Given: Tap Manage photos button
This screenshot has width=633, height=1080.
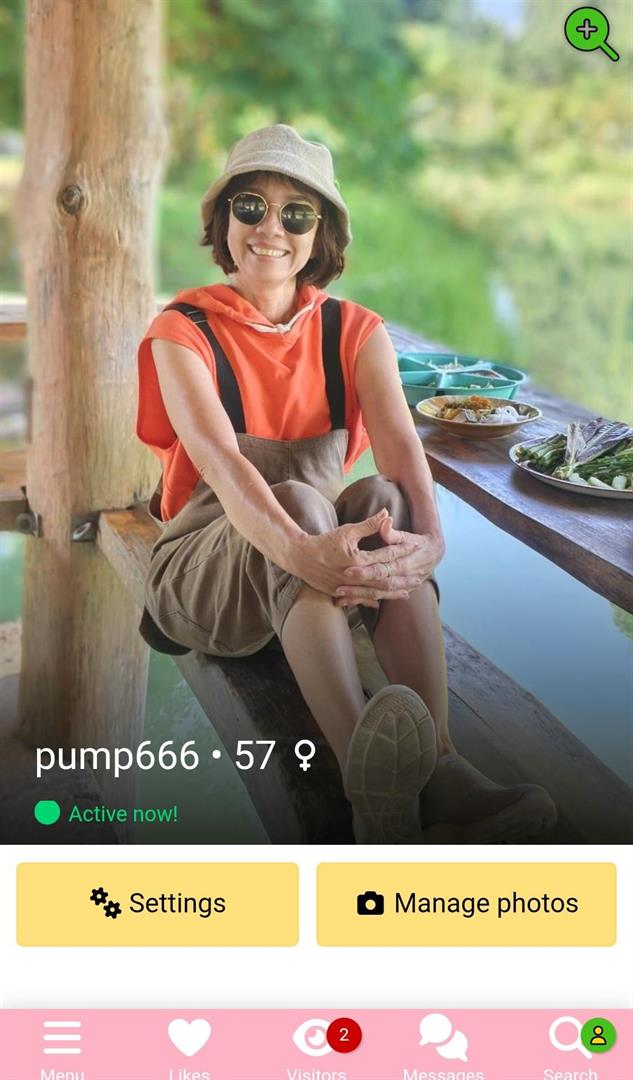Looking at the screenshot, I should pos(466,904).
